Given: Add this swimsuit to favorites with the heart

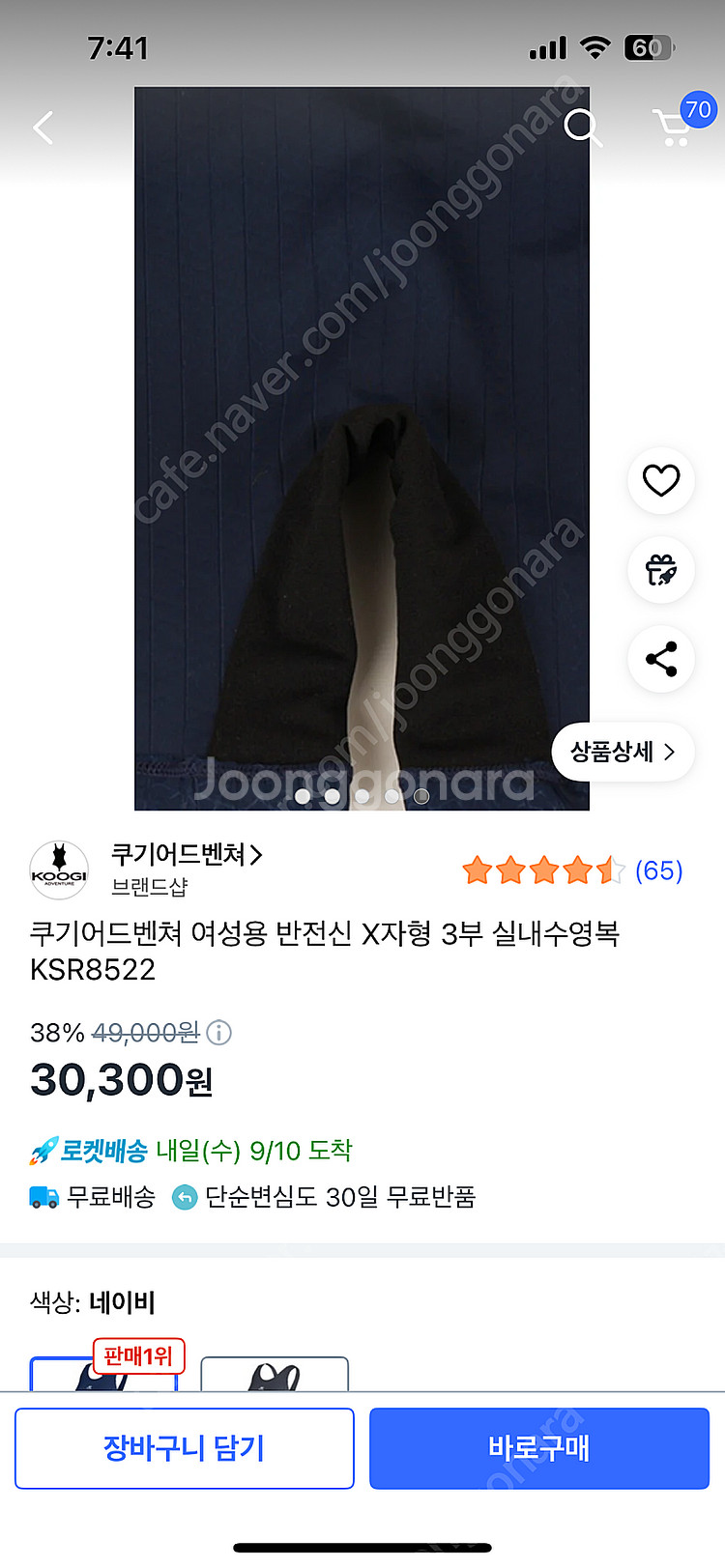Looking at the screenshot, I should [x=661, y=480].
